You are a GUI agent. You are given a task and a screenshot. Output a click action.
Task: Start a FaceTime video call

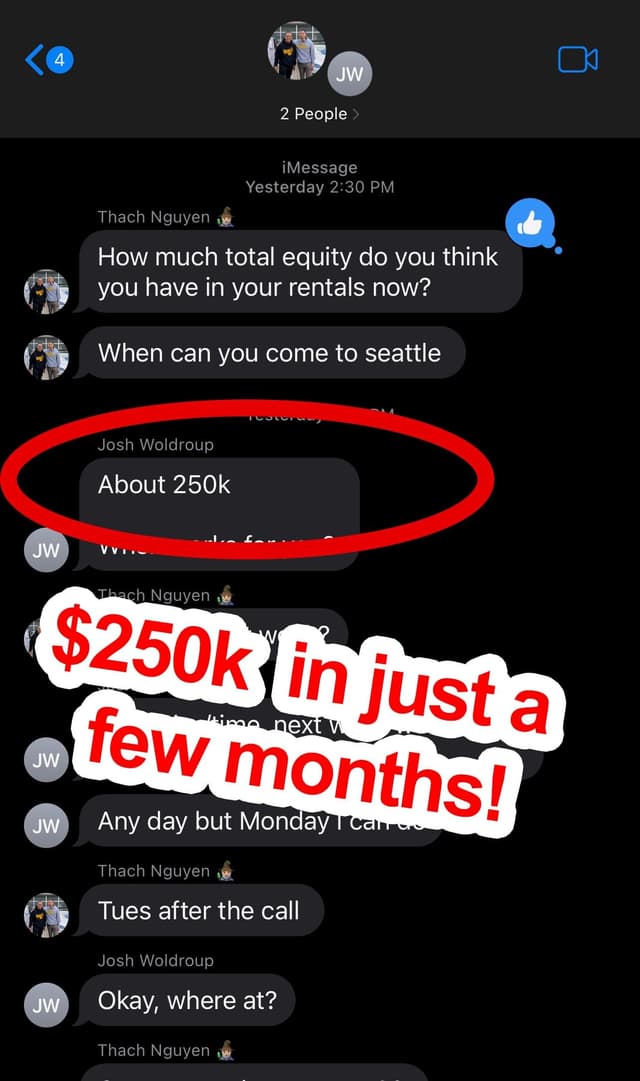click(577, 60)
